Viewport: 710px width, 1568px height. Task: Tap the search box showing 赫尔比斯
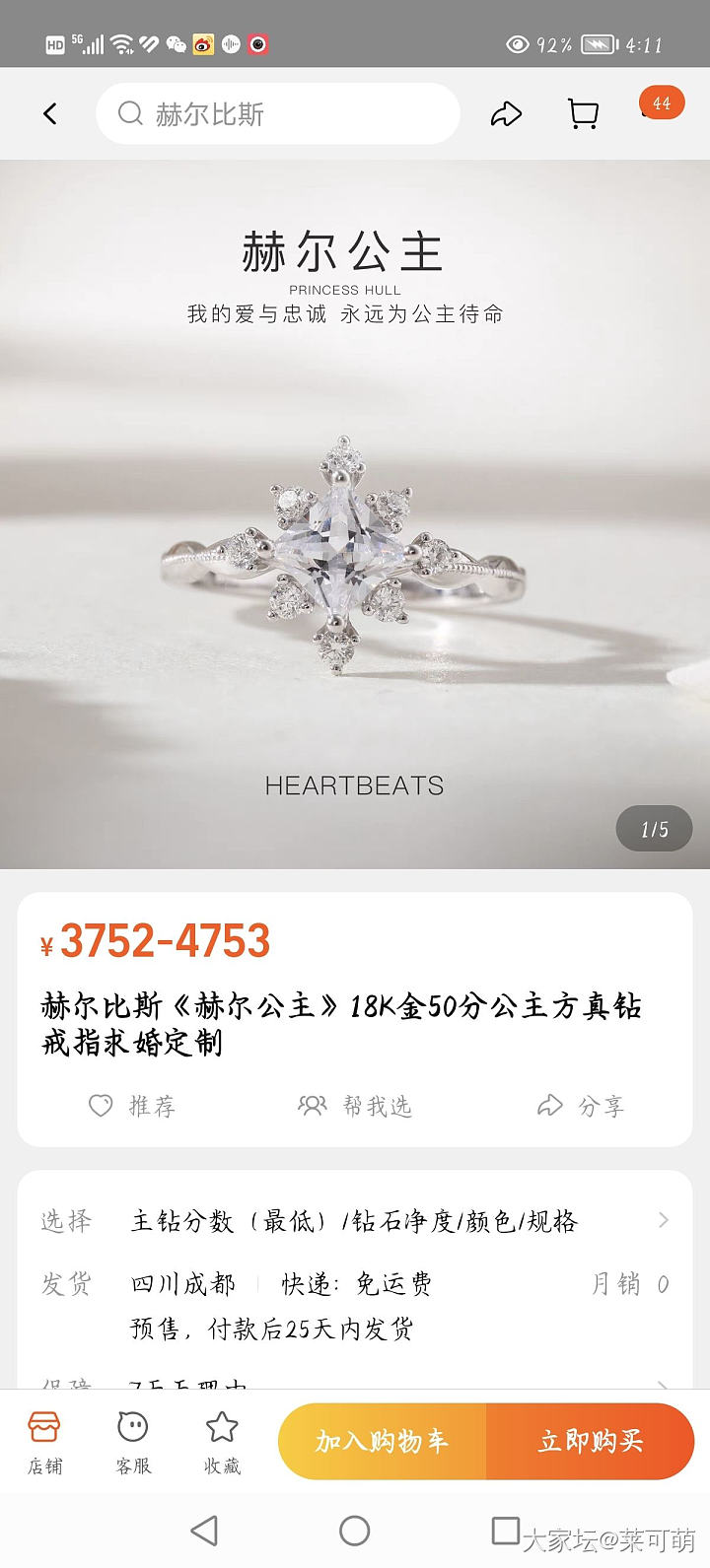pos(278,114)
